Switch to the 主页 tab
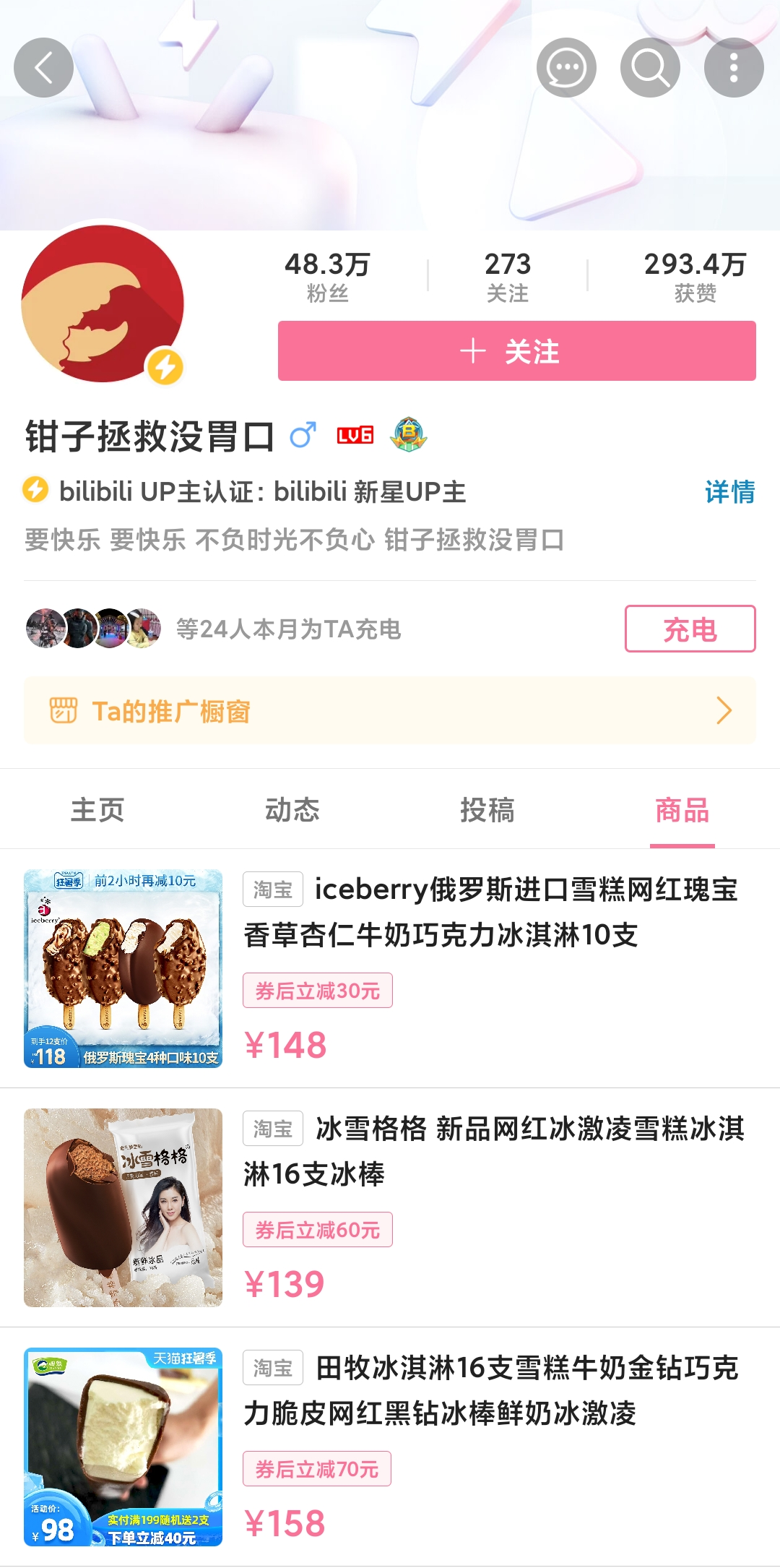Screen dimensions: 780x1568 [97, 810]
